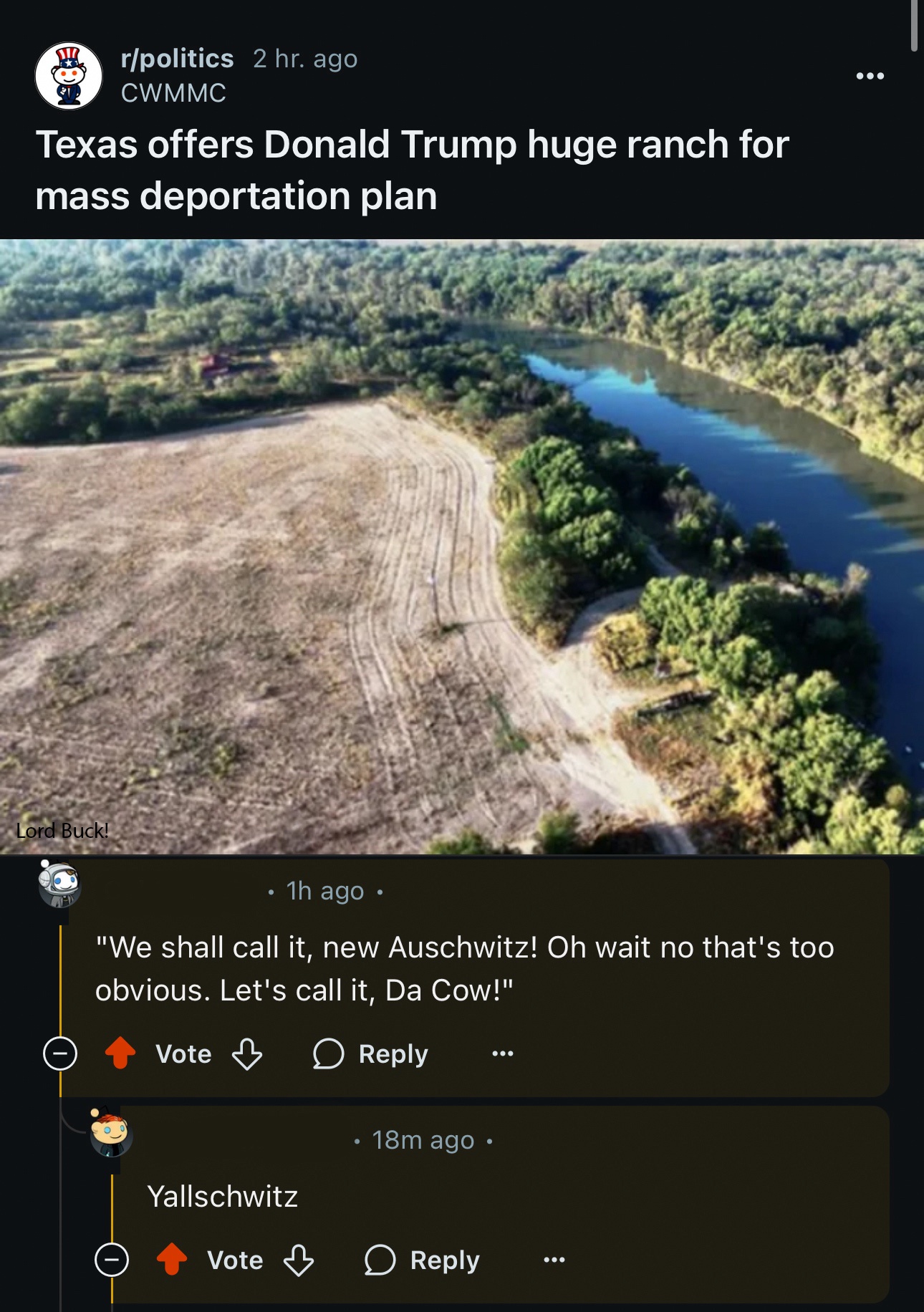Open the post's overflow menu
This screenshot has height=1312, width=924.
click(x=870, y=76)
